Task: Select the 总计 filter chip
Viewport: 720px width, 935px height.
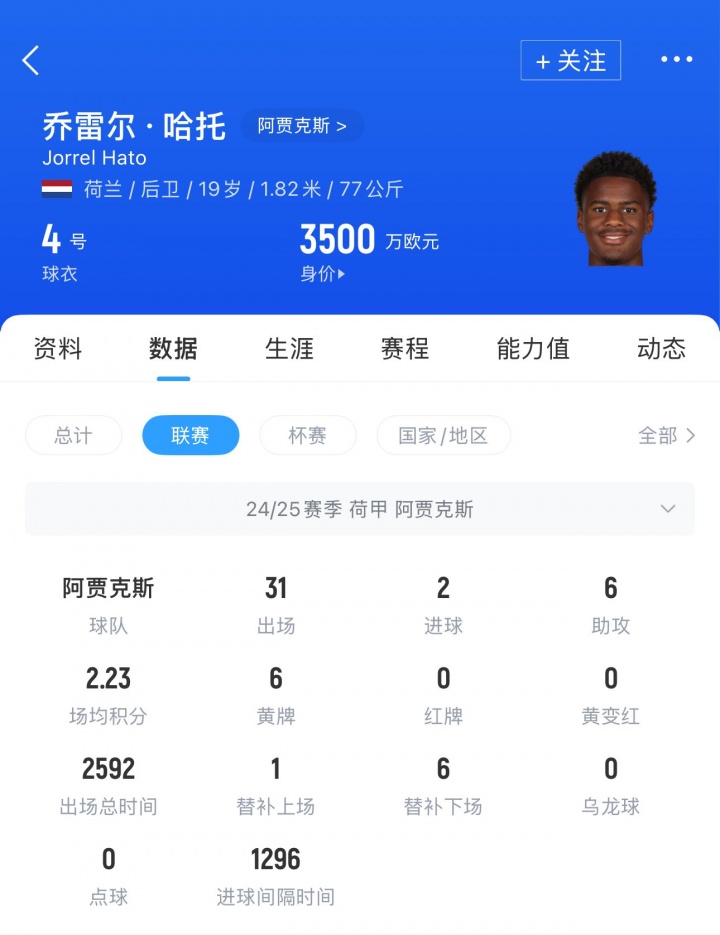Action: tap(73, 436)
